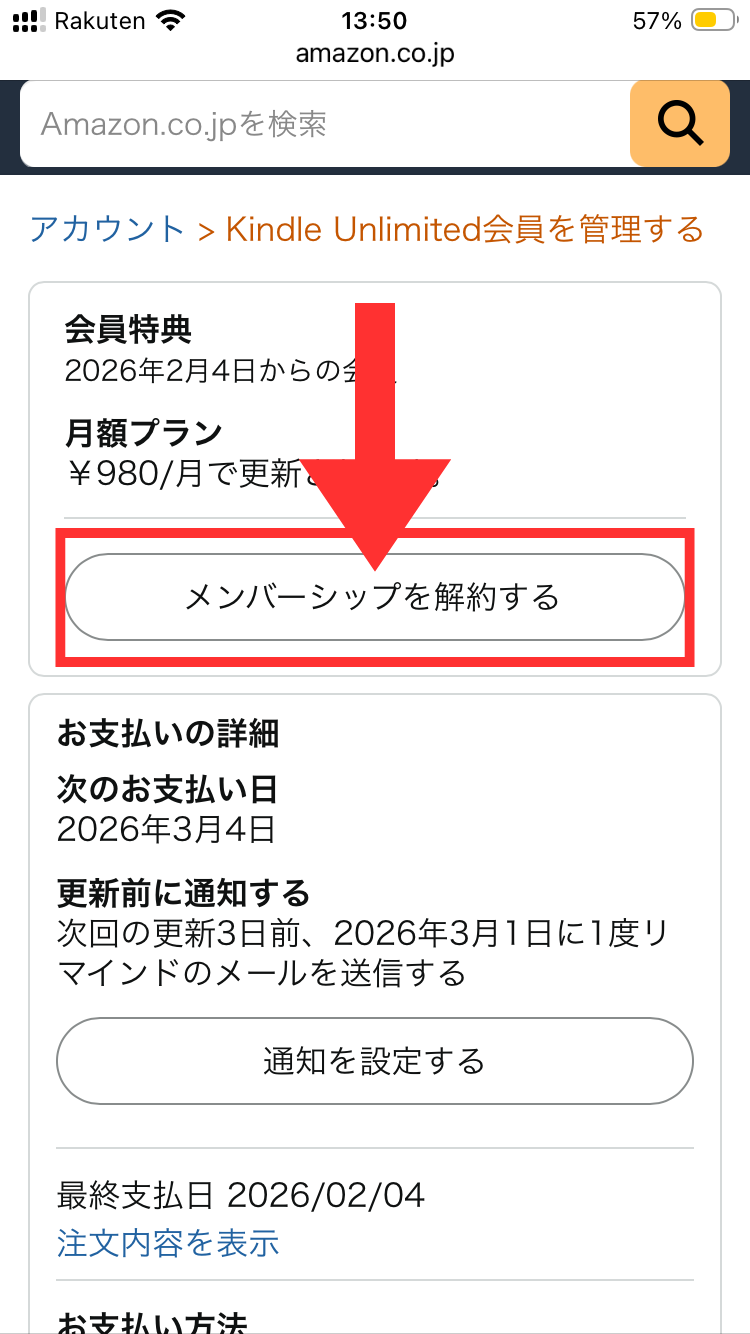Tap 通知を設定する button

pos(374,1061)
